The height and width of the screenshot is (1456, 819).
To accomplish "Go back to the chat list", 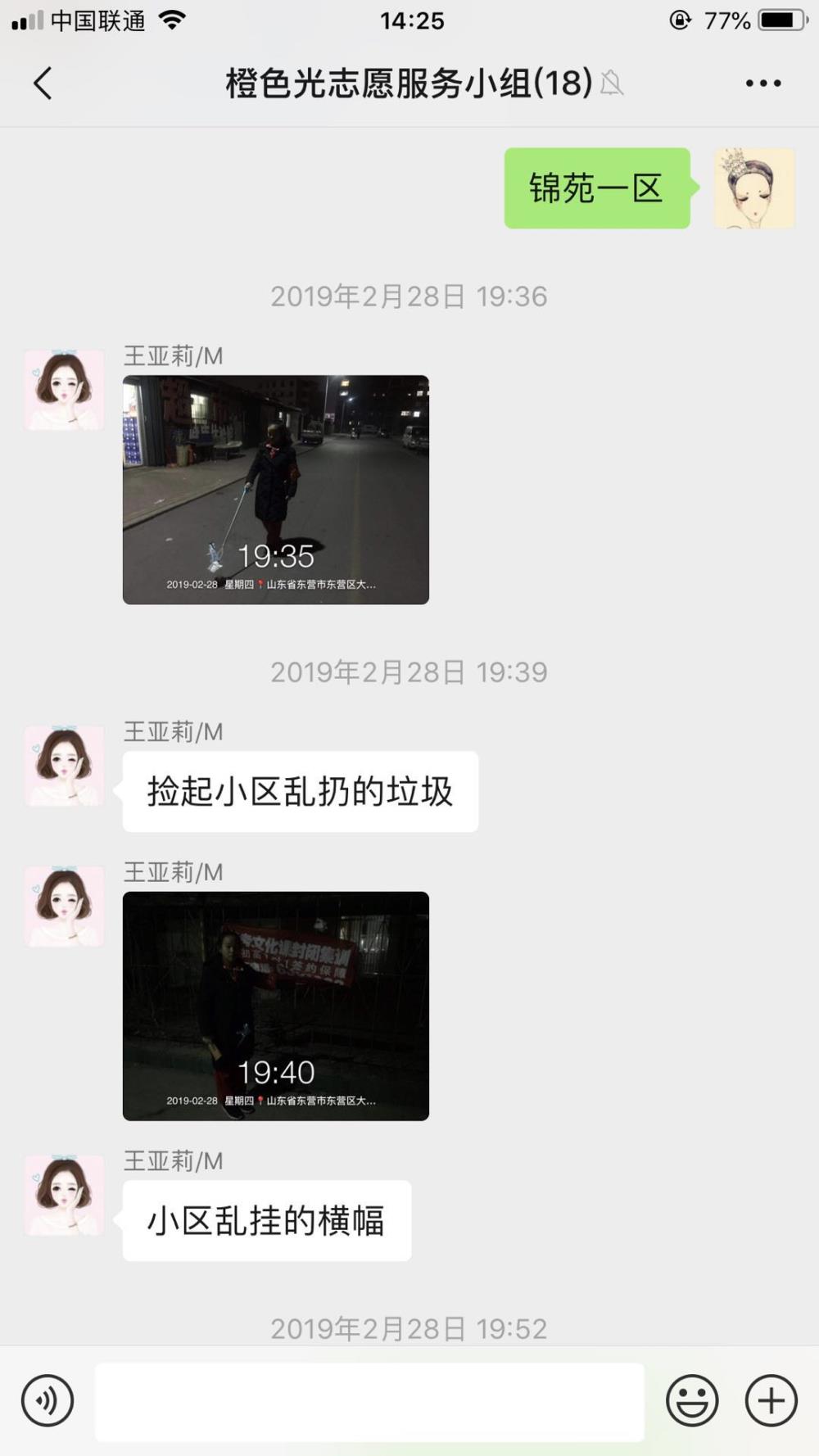I will 43,84.
